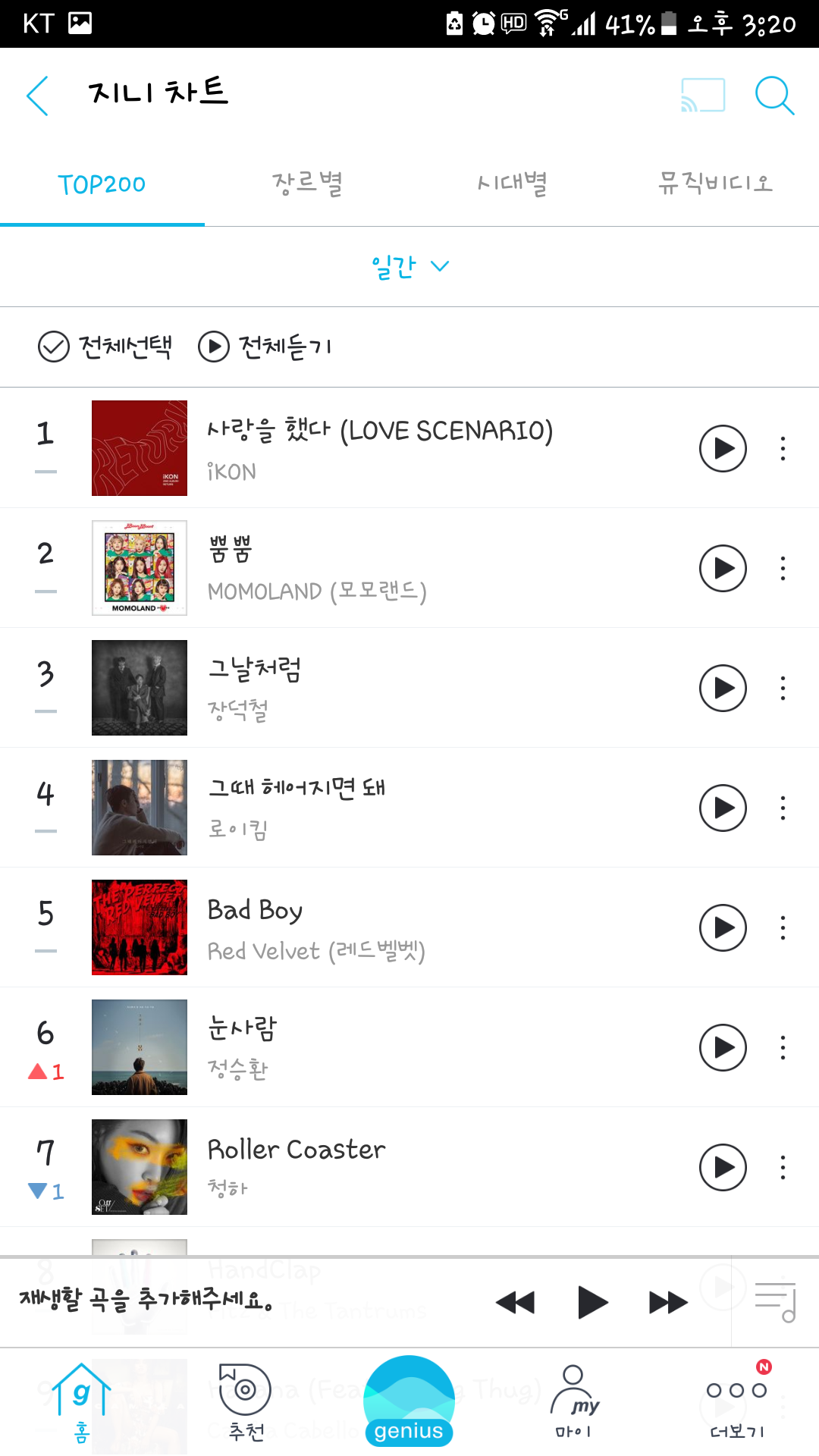Viewport: 819px width, 1456px height.
Task: Select the 뮤직비디오 tab
Action: click(x=714, y=183)
